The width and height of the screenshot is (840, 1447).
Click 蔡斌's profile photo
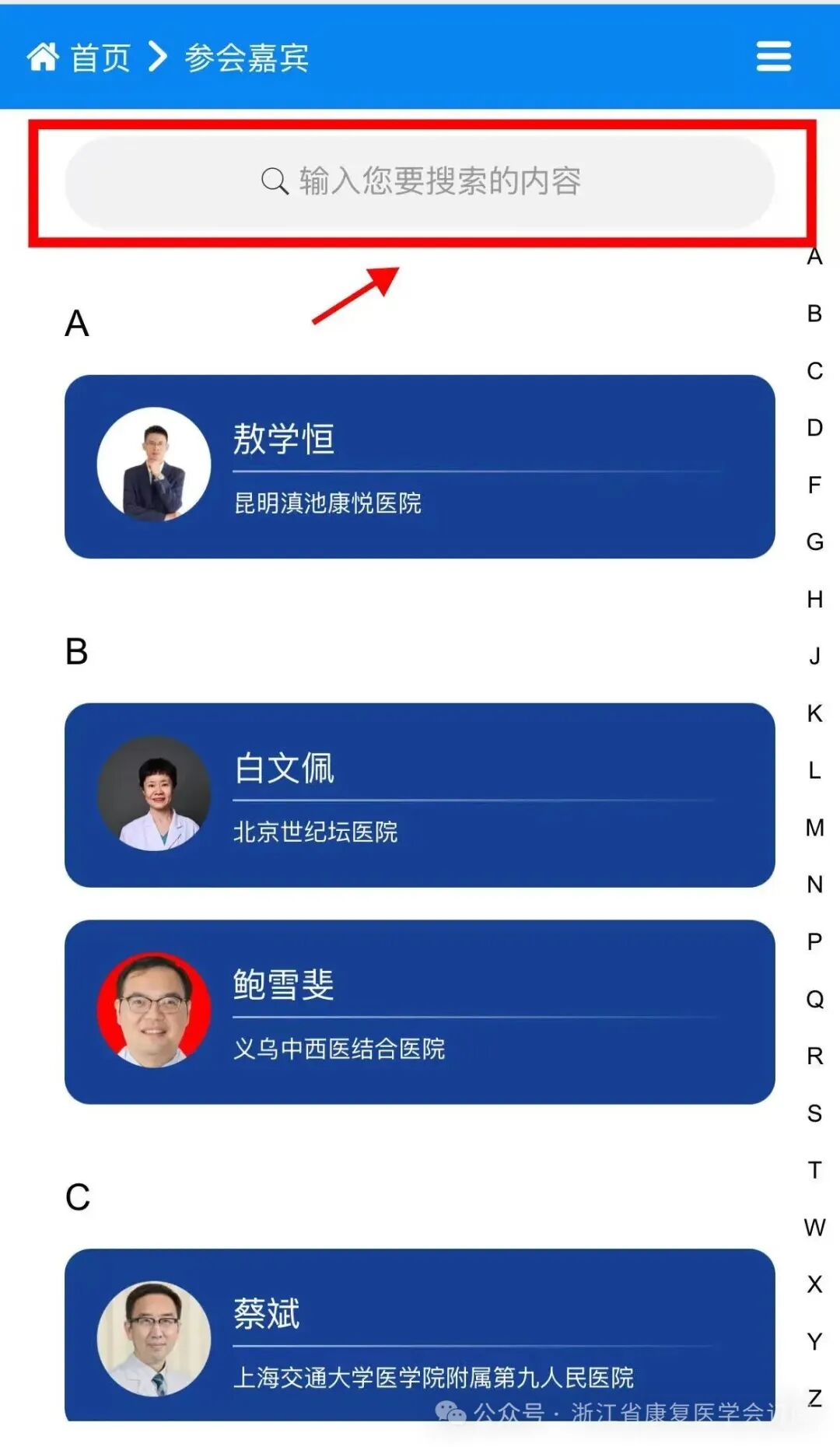[153, 1336]
